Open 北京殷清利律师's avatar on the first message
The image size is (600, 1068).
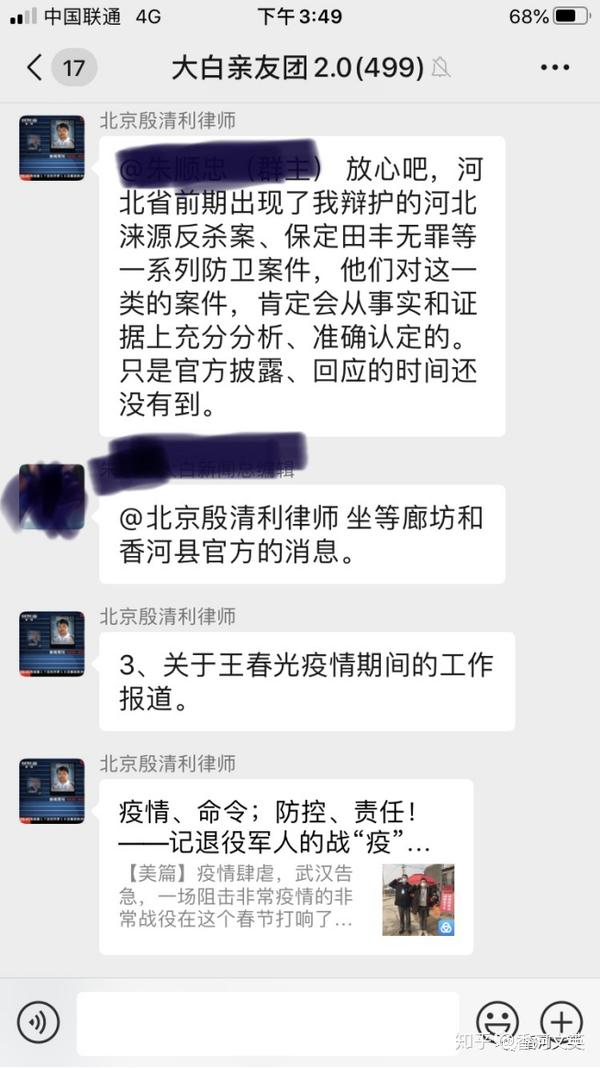(x=52, y=147)
